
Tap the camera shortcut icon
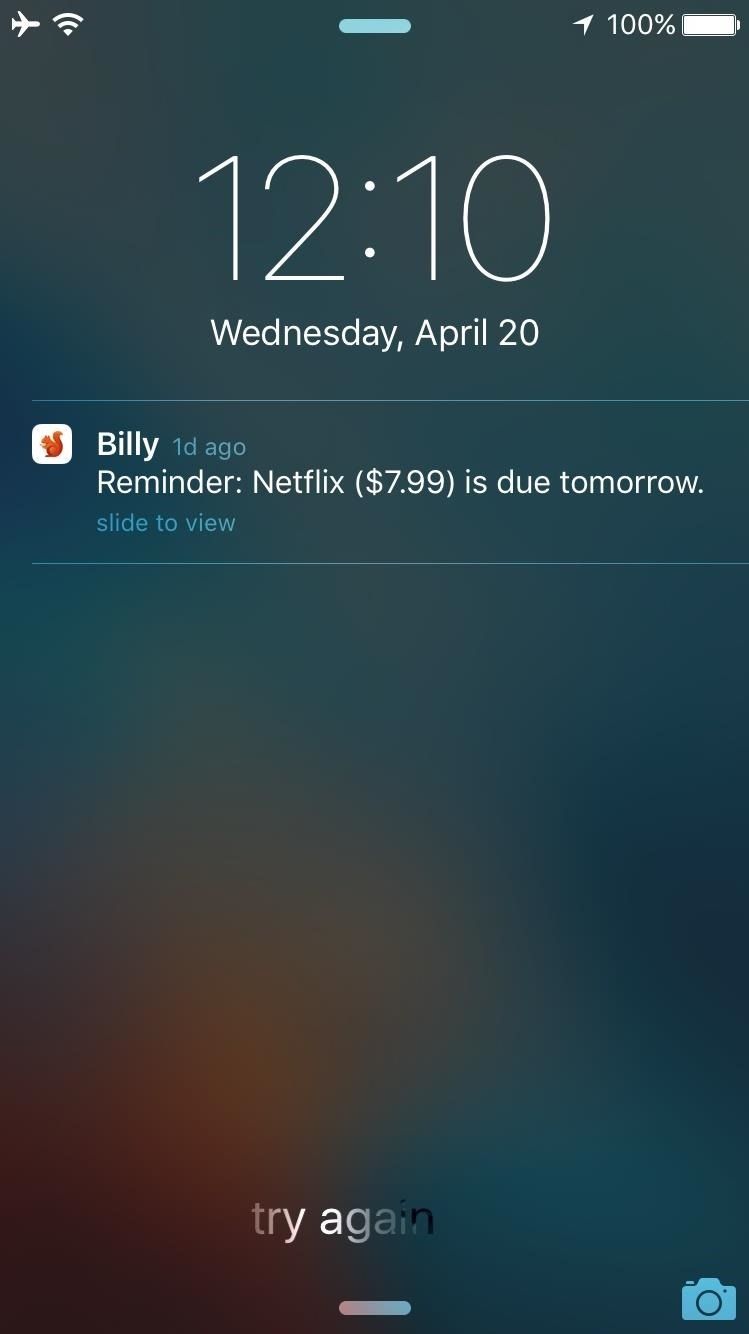click(x=708, y=1298)
